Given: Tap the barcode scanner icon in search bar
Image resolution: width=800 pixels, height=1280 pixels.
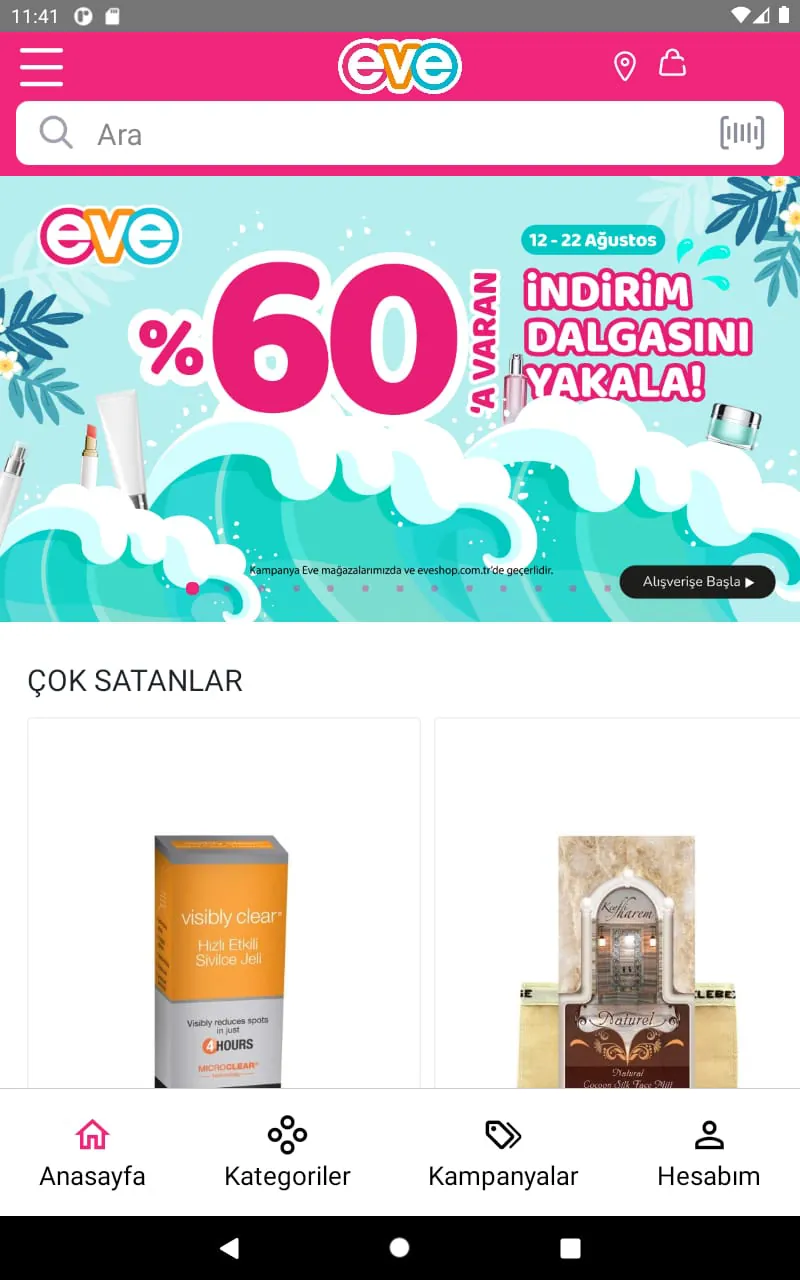Looking at the screenshot, I should tap(742, 132).
